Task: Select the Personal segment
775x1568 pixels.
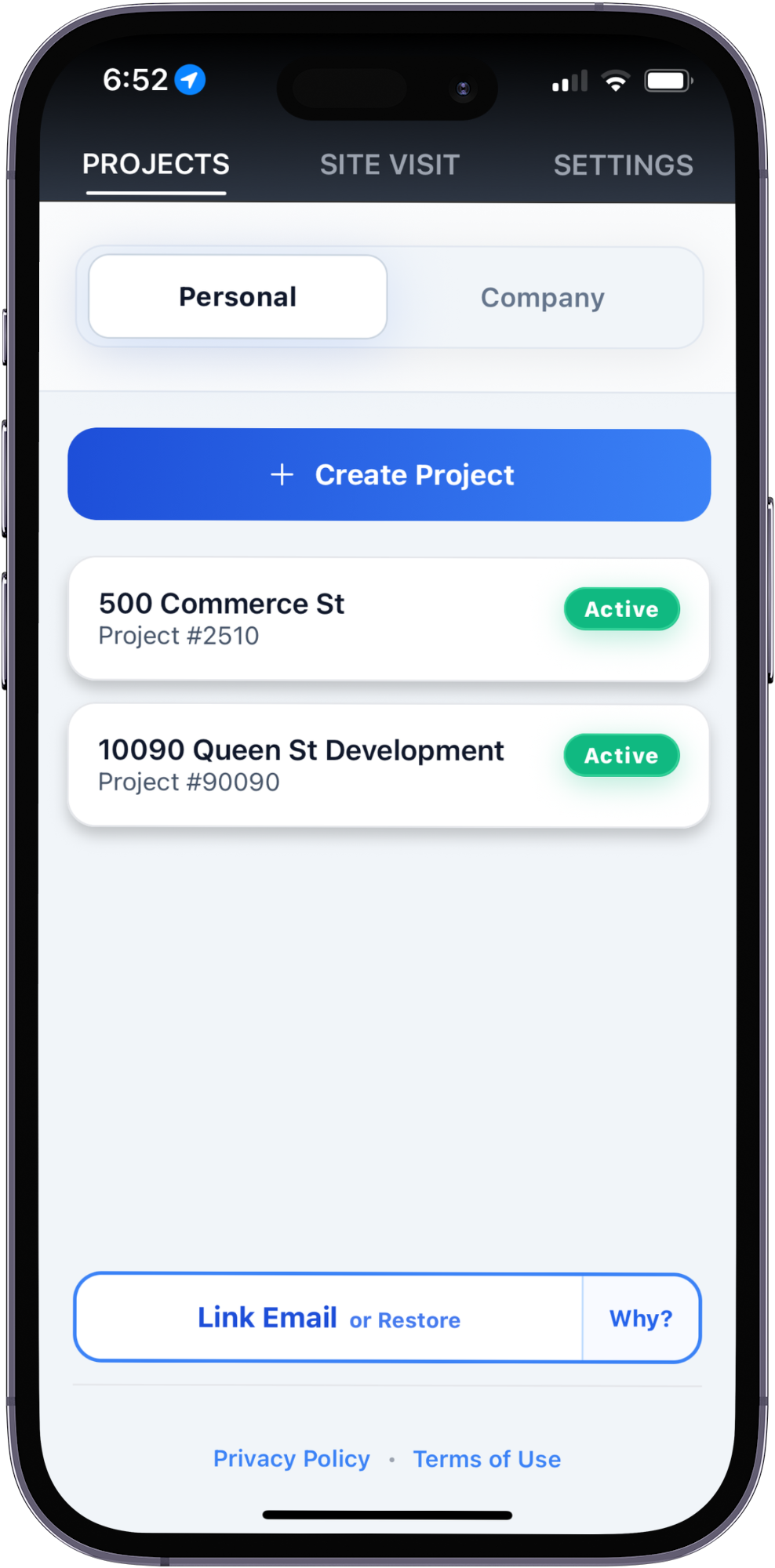Action: pos(238,297)
